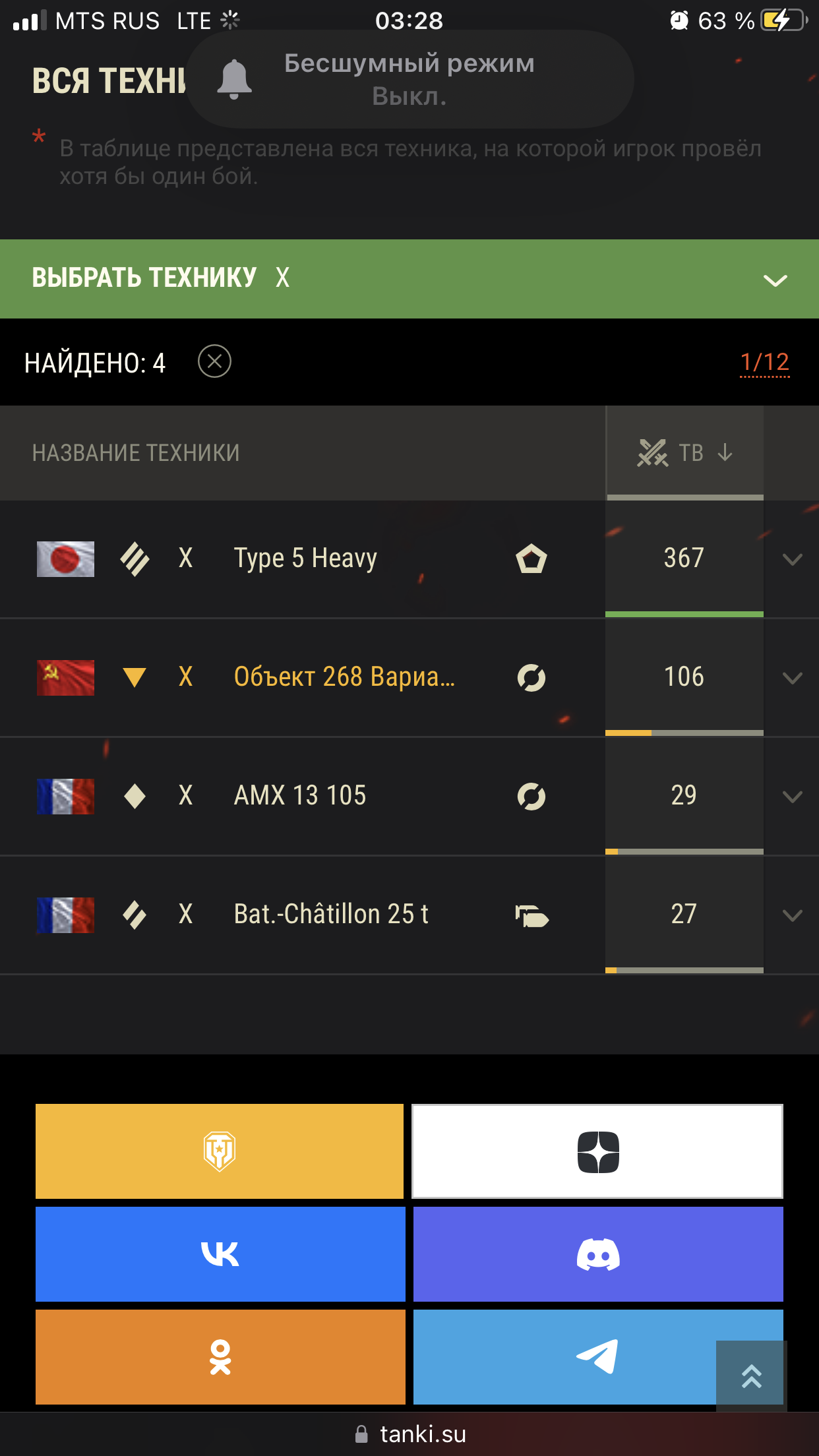Sort by the ТВ column header

(x=685, y=453)
